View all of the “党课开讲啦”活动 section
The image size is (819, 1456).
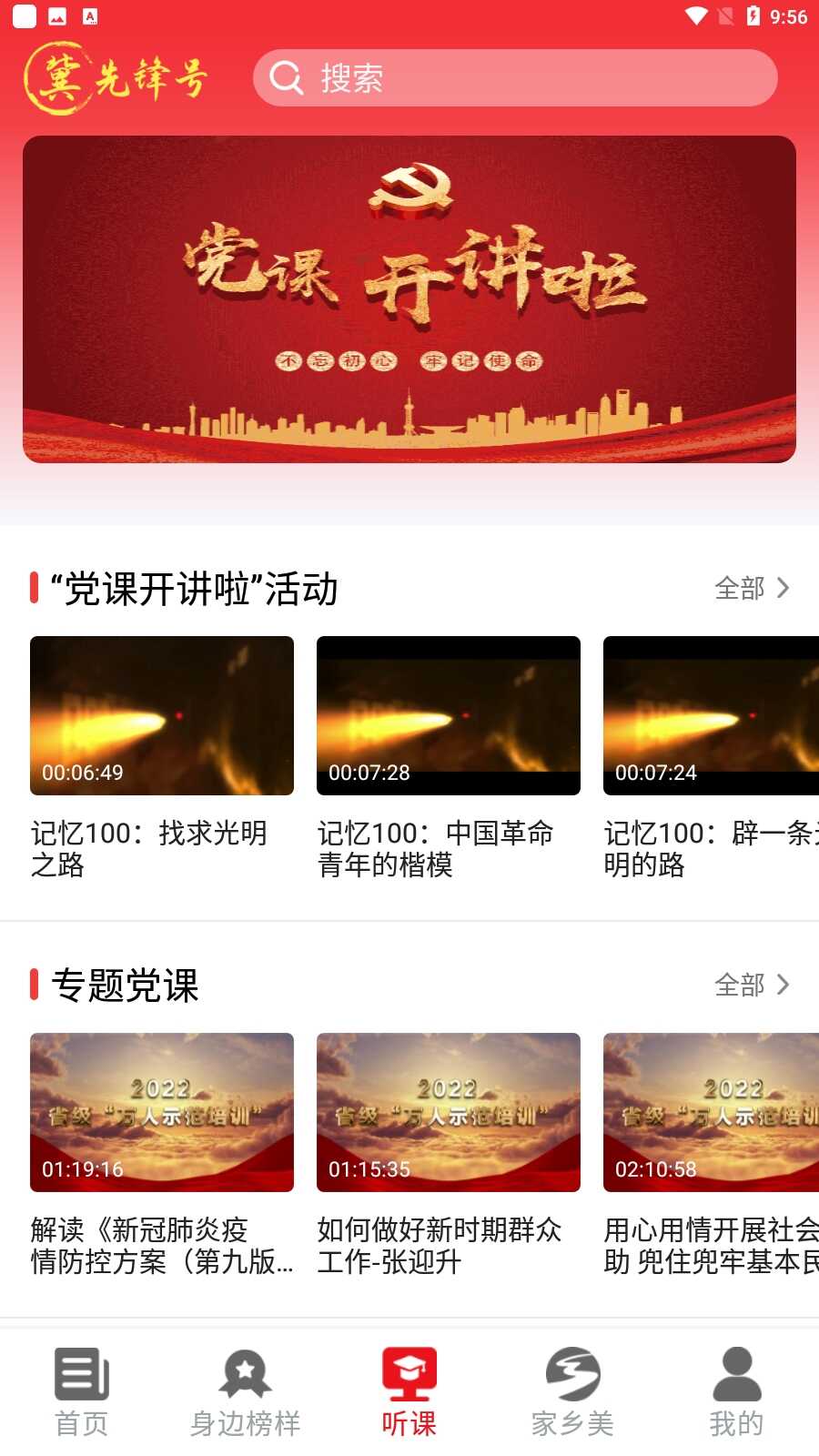point(752,589)
